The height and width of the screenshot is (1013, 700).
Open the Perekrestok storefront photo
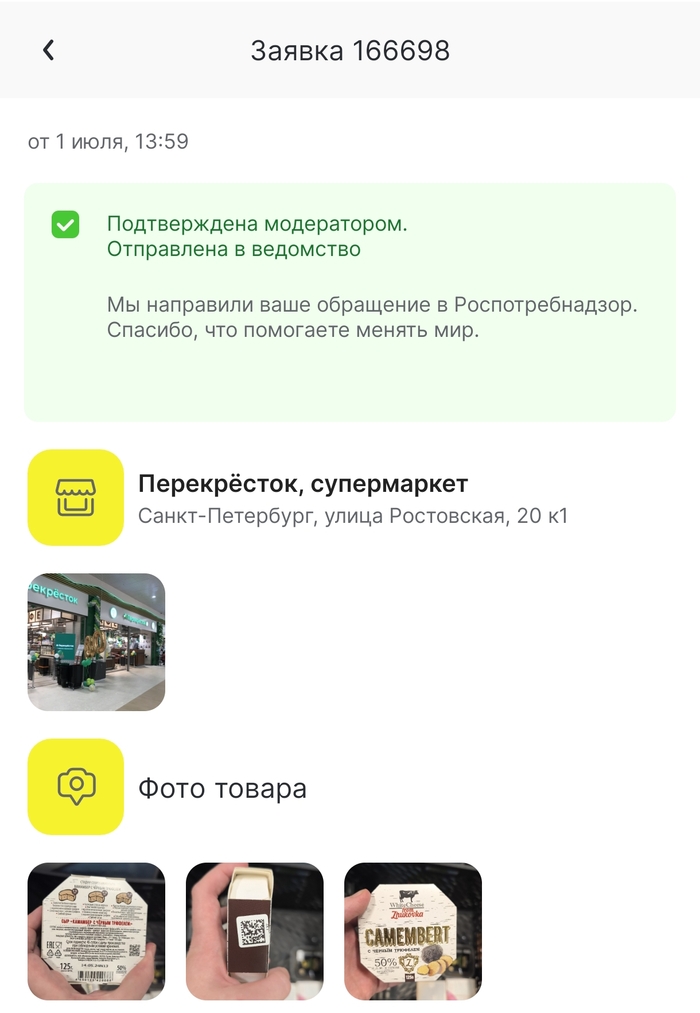click(96, 642)
